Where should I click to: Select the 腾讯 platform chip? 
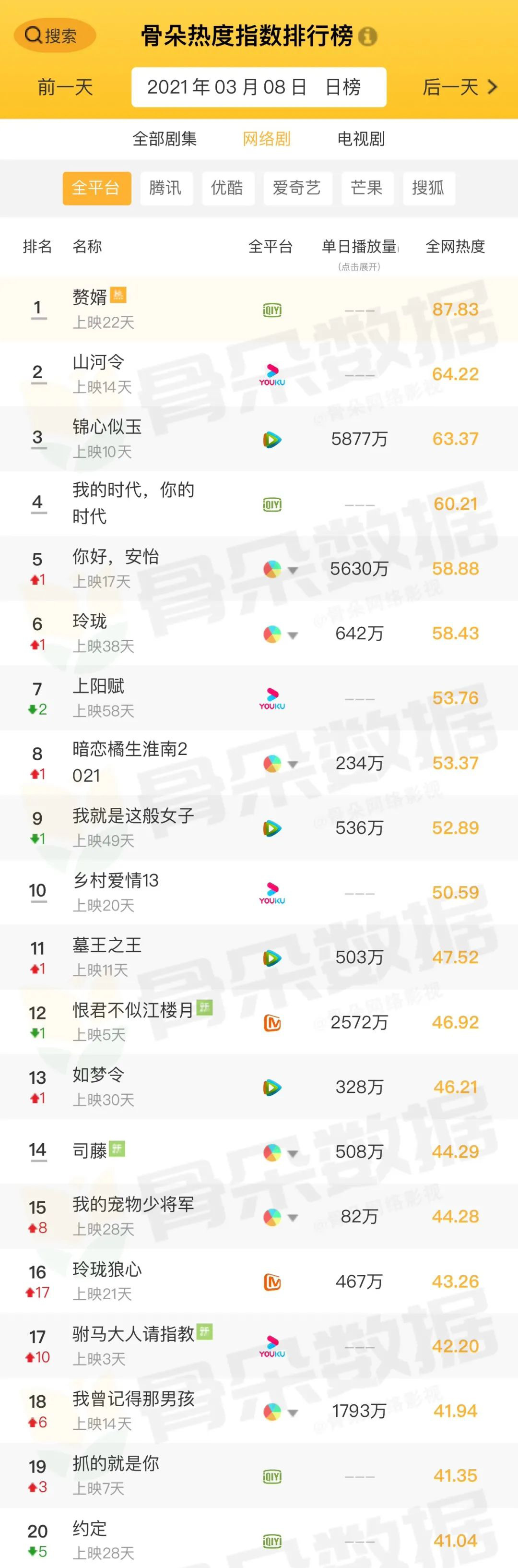pyautogui.click(x=165, y=188)
